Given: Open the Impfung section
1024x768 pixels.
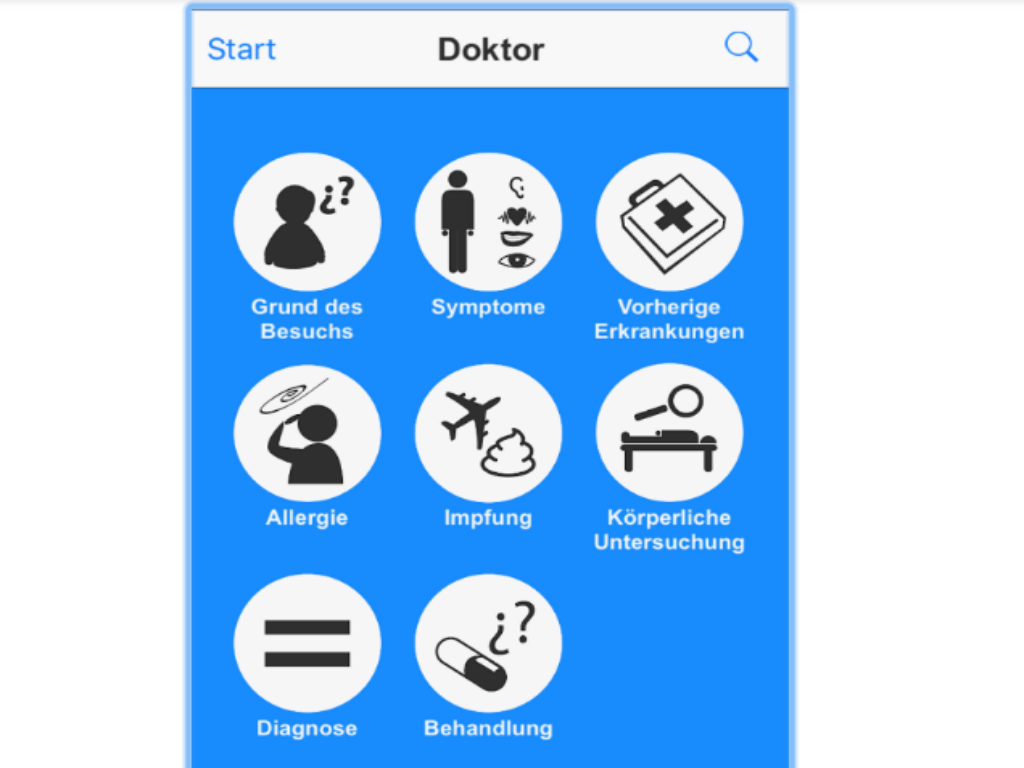Looking at the screenshot, I should 488,433.
